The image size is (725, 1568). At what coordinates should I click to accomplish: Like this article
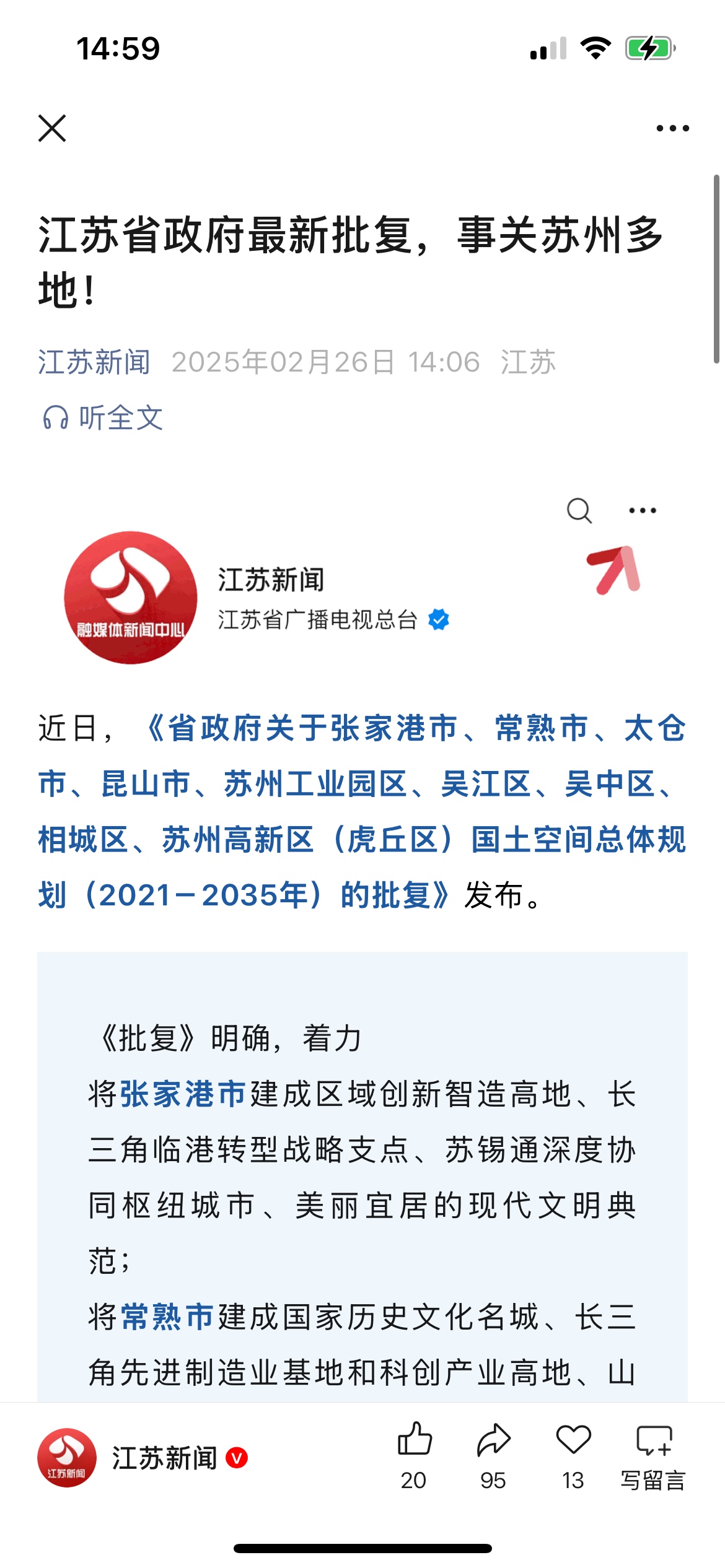point(414,1457)
